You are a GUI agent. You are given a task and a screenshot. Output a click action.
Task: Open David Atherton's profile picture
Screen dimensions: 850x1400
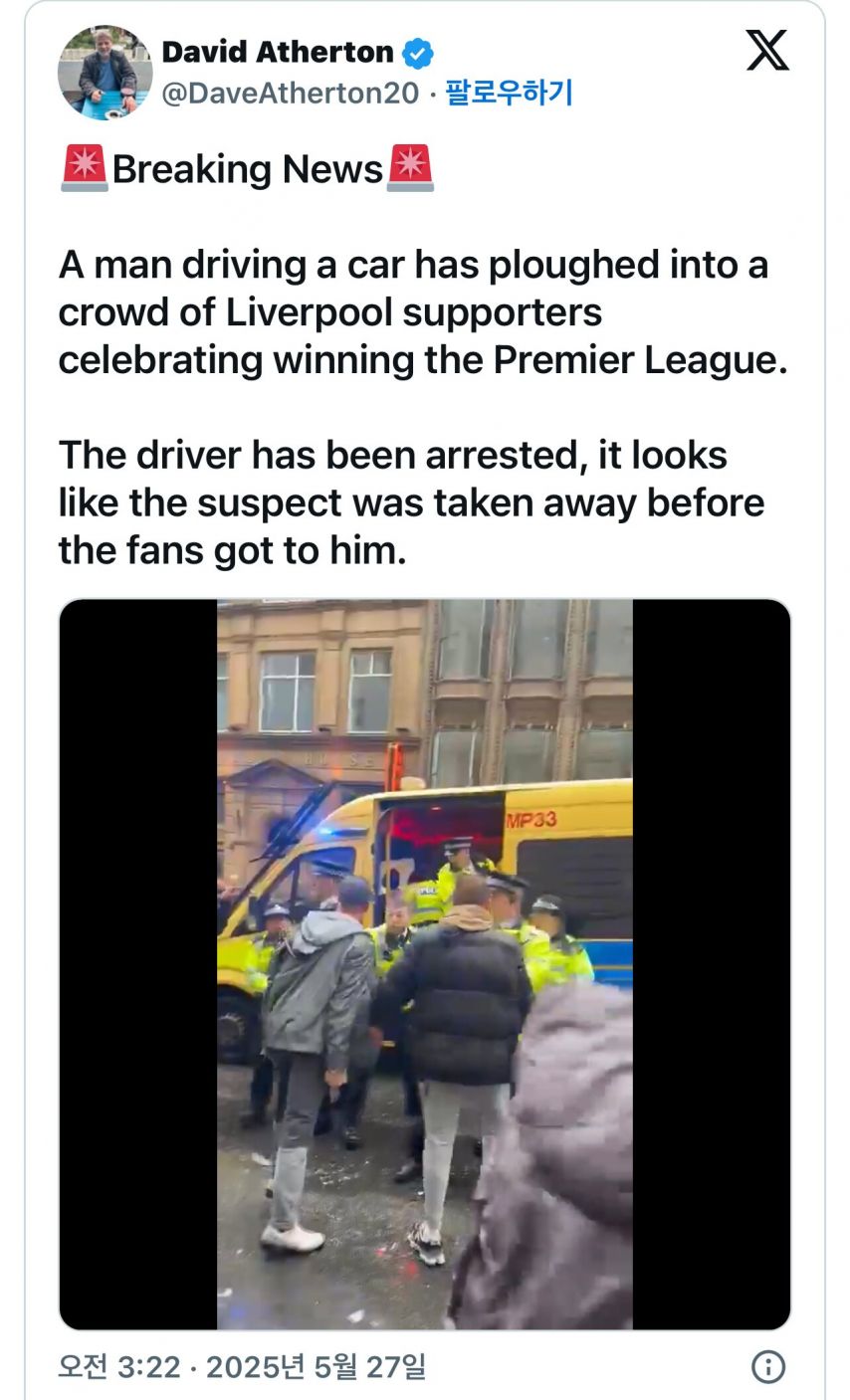click(x=106, y=73)
